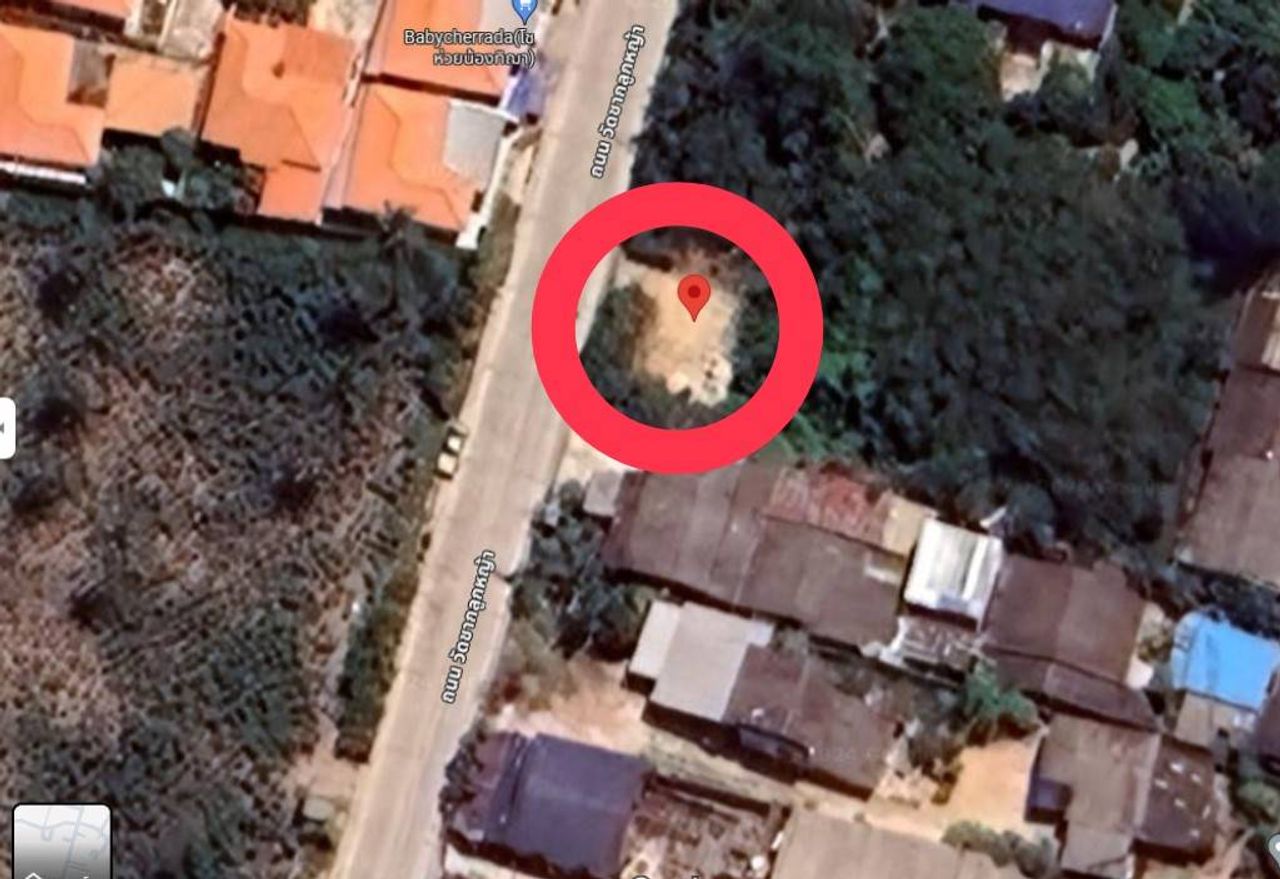Image resolution: width=1280 pixels, height=879 pixels.
Task: Expand the collapsed side panel arrow
Action: pyautogui.click(x=6, y=428)
